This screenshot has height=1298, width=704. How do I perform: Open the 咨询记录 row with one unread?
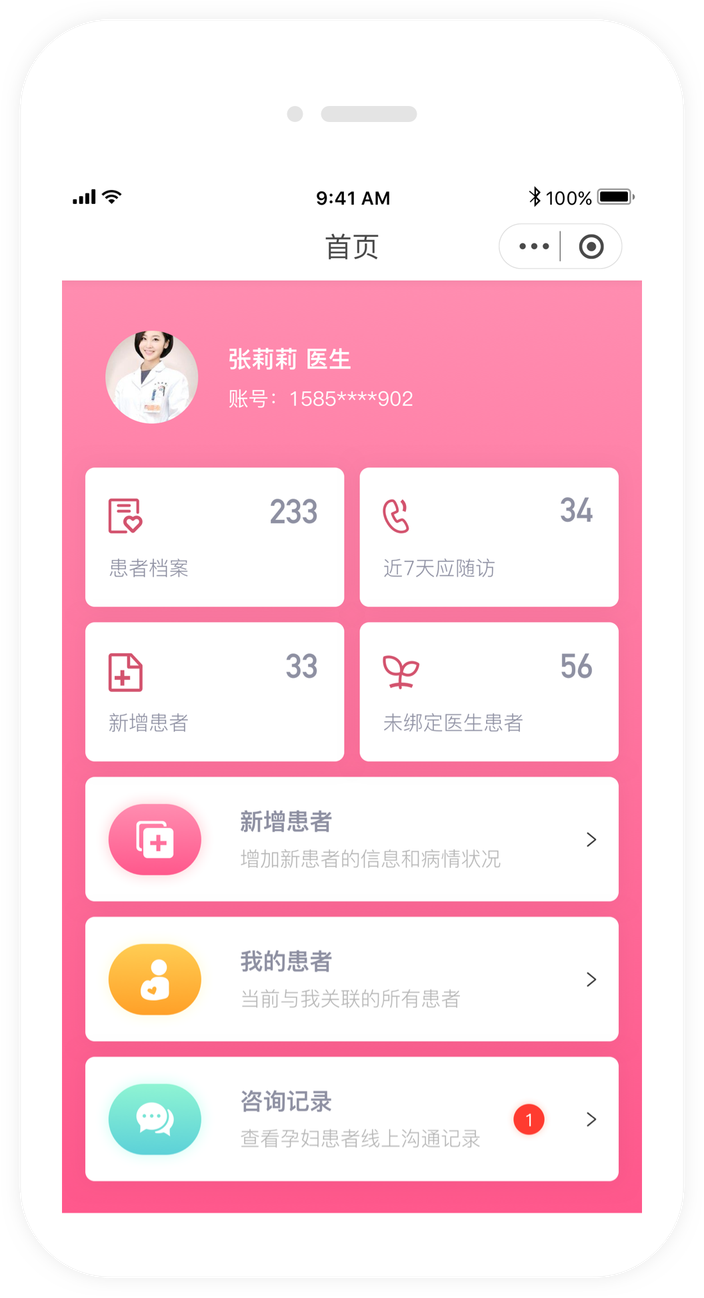click(351, 1119)
